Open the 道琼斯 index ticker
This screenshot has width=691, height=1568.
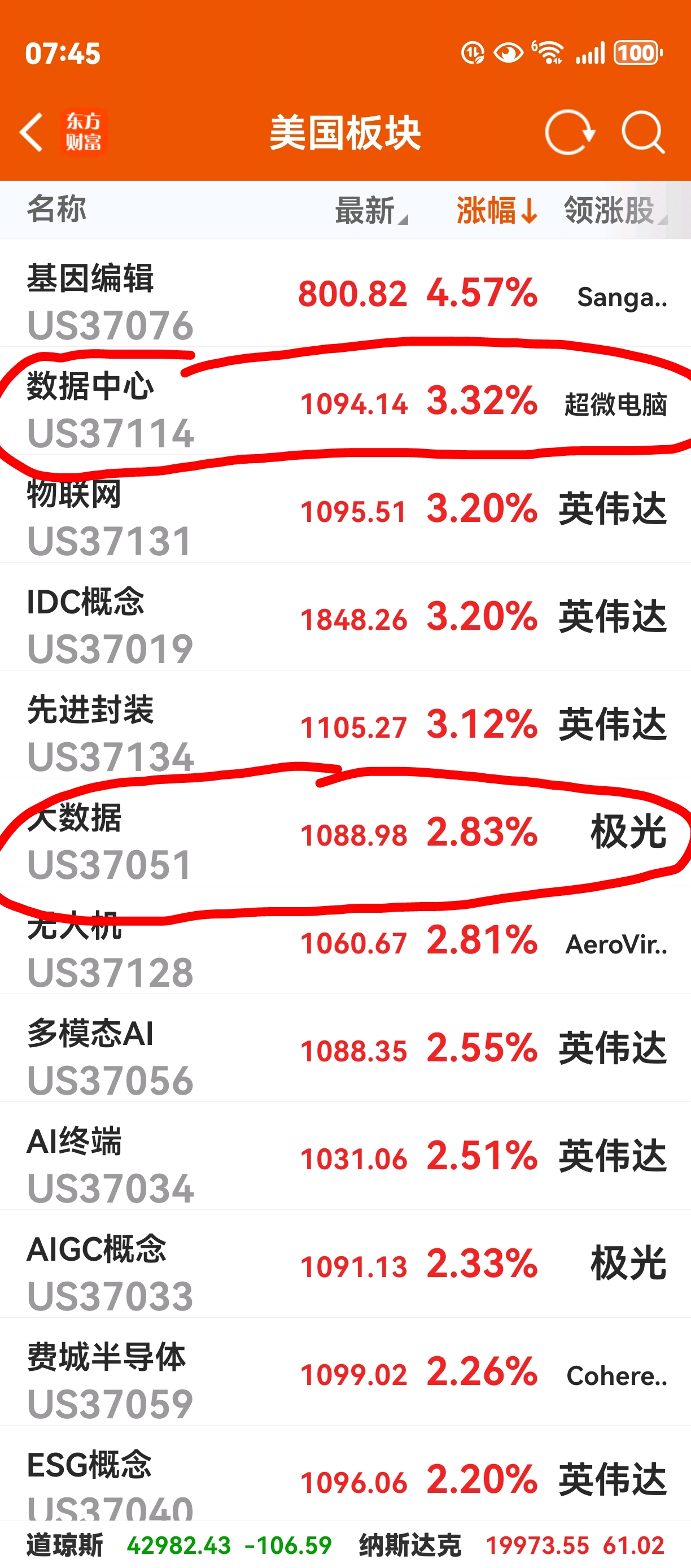coord(180,1545)
